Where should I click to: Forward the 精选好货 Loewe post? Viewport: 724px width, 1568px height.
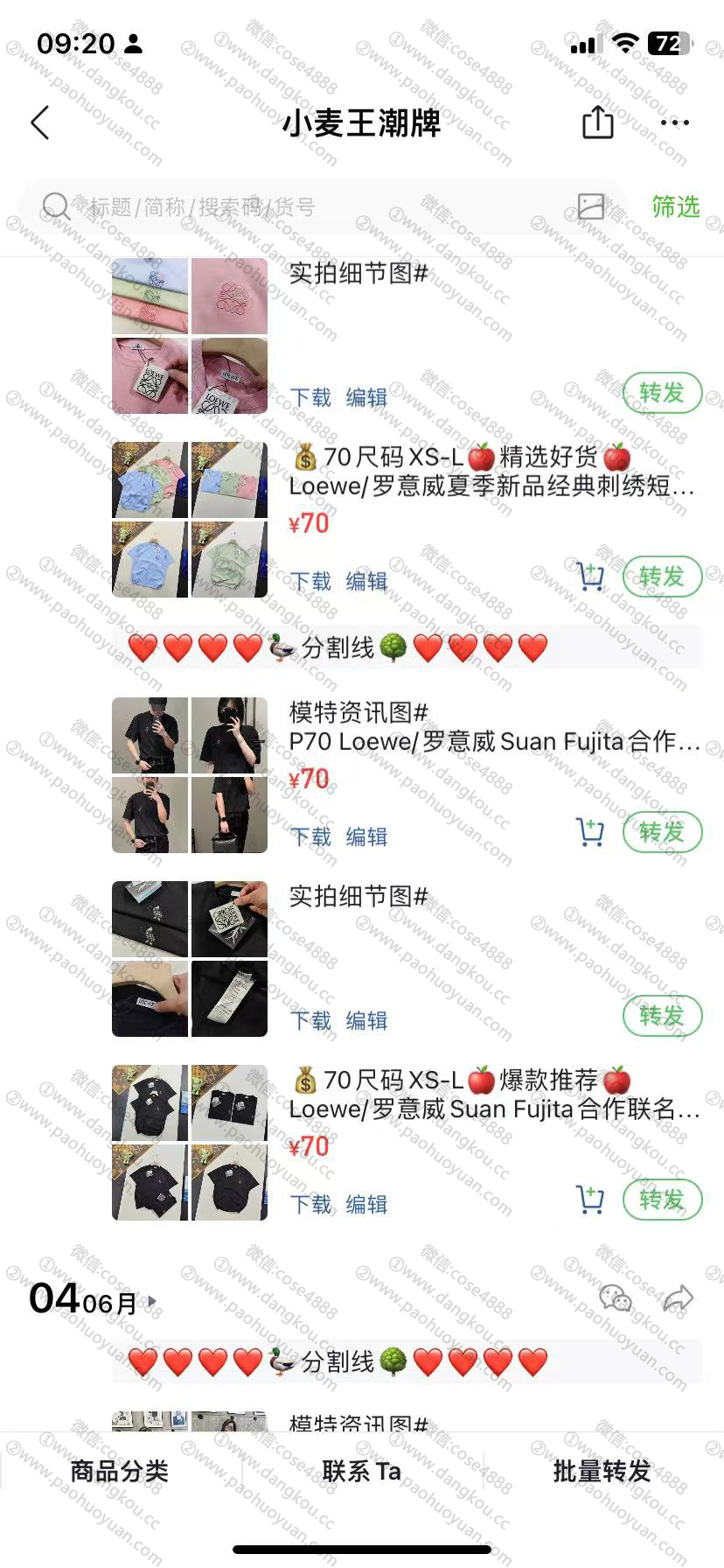[x=662, y=577]
